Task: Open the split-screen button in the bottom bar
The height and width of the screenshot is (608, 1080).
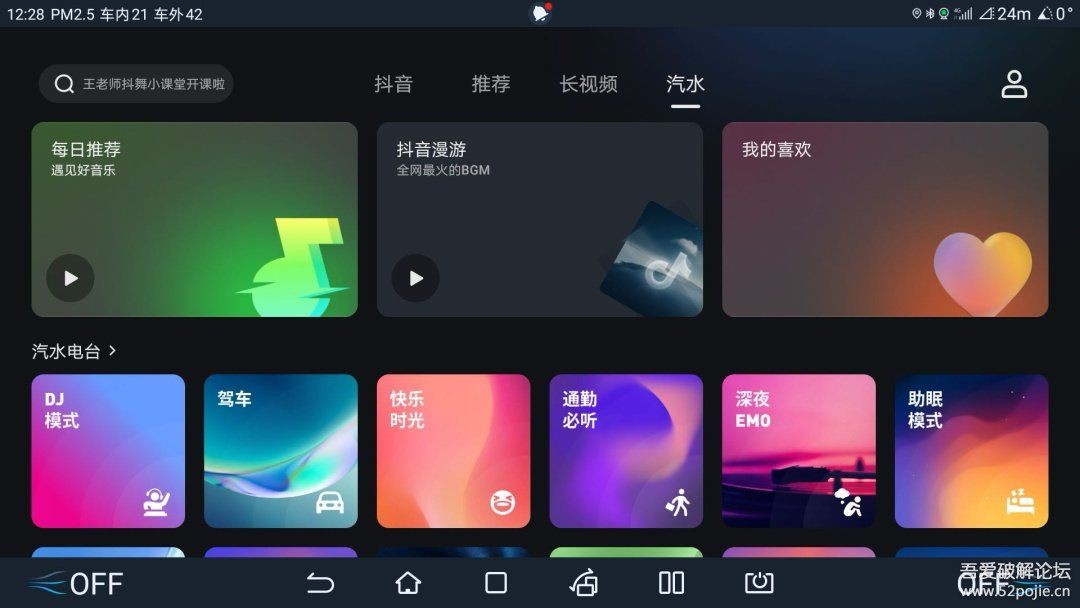Action: click(671, 582)
